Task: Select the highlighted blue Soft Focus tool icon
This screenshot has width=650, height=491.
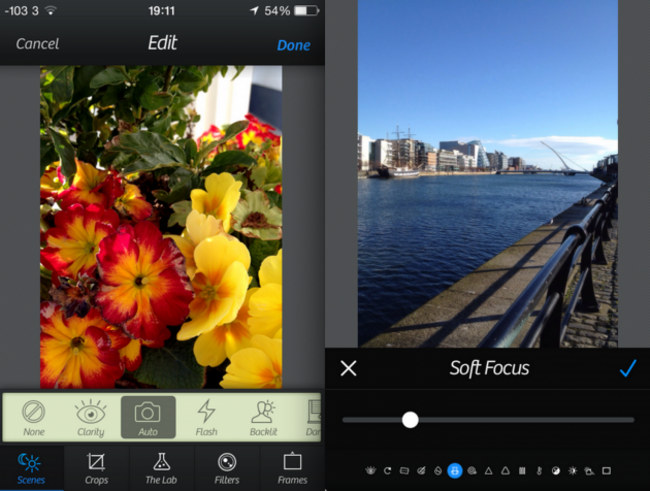Action: tap(455, 470)
